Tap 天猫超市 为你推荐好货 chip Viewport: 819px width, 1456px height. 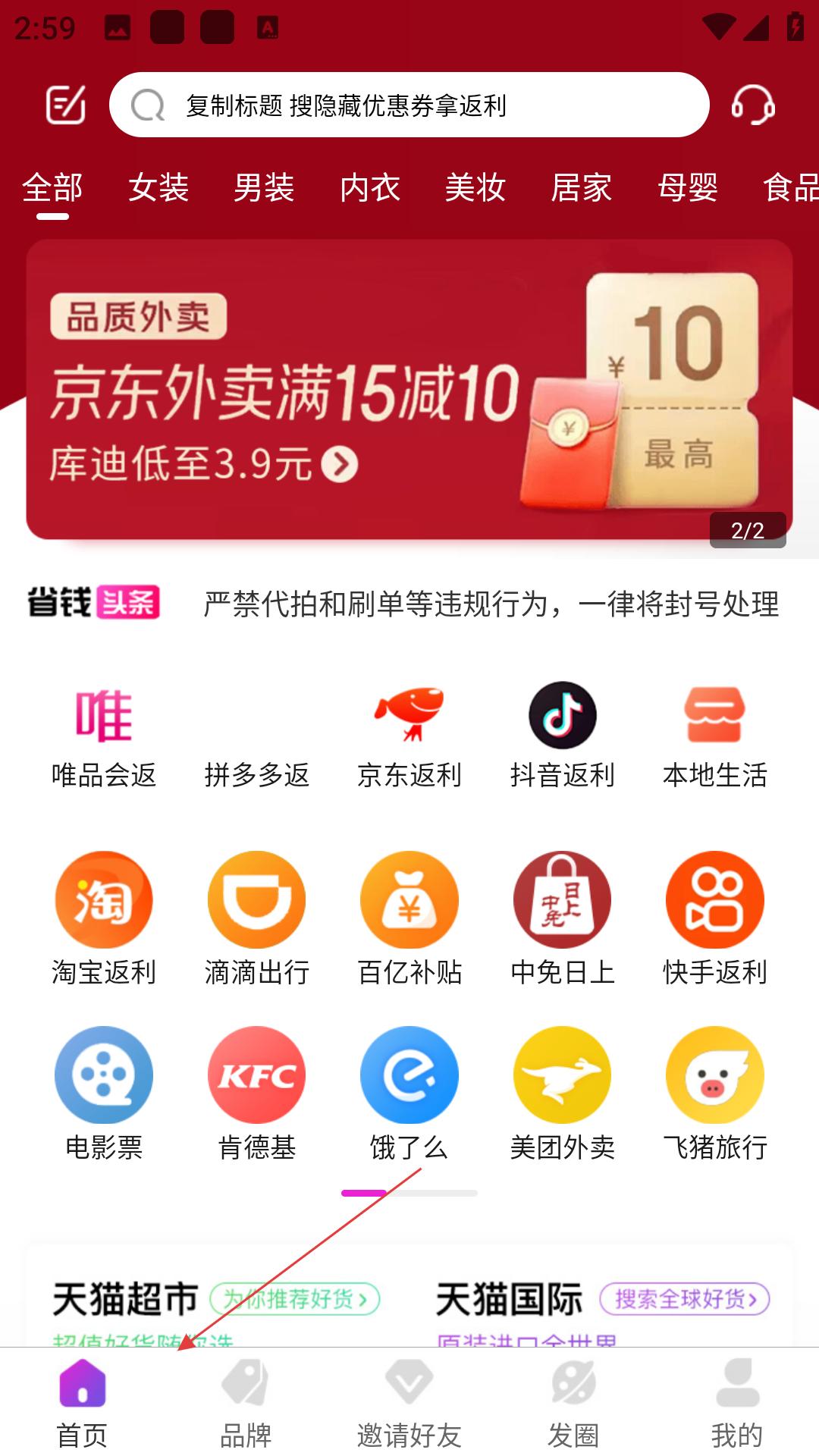click(x=294, y=1299)
